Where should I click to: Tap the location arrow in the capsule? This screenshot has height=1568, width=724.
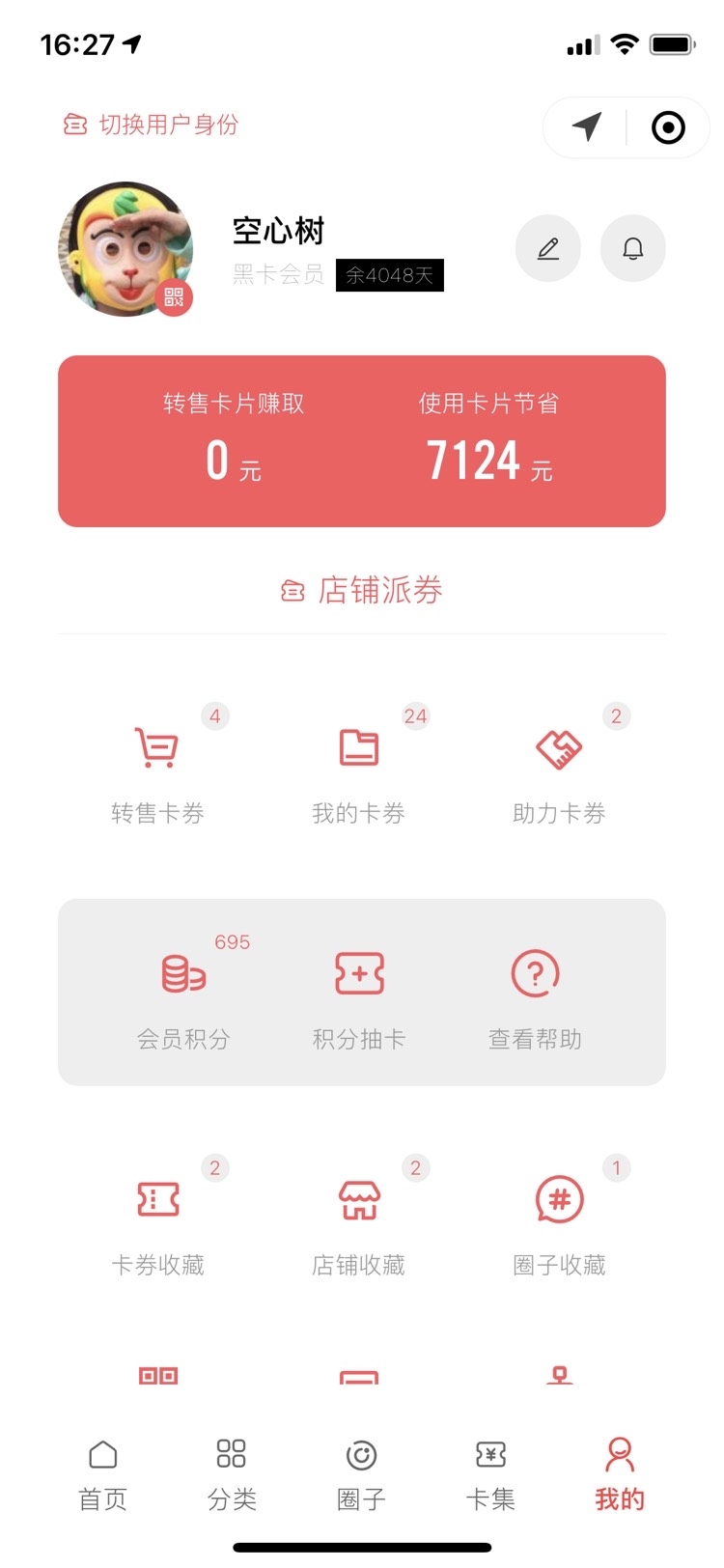click(x=586, y=126)
